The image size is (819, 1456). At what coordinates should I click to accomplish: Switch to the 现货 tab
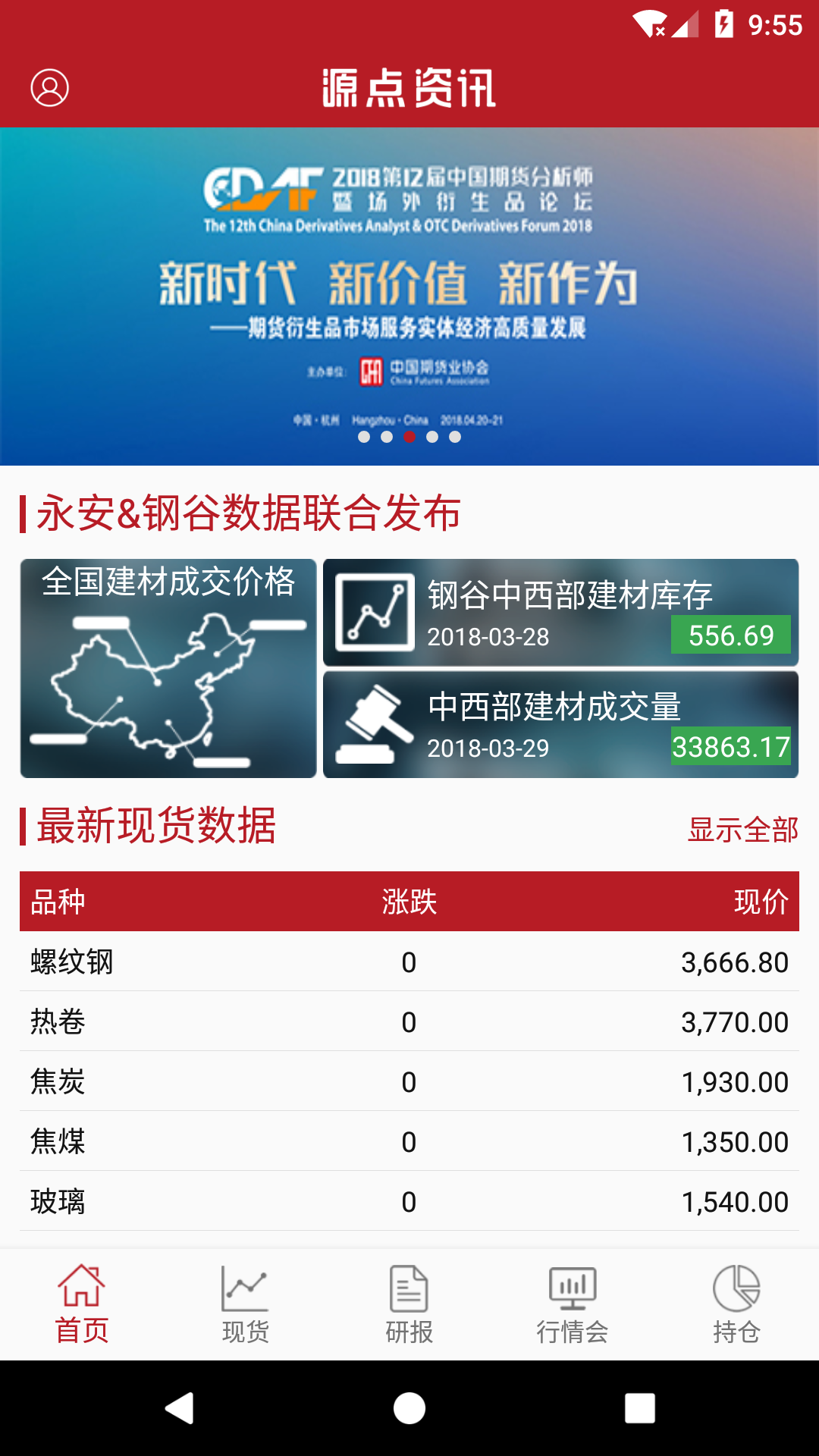coord(245,1304)
